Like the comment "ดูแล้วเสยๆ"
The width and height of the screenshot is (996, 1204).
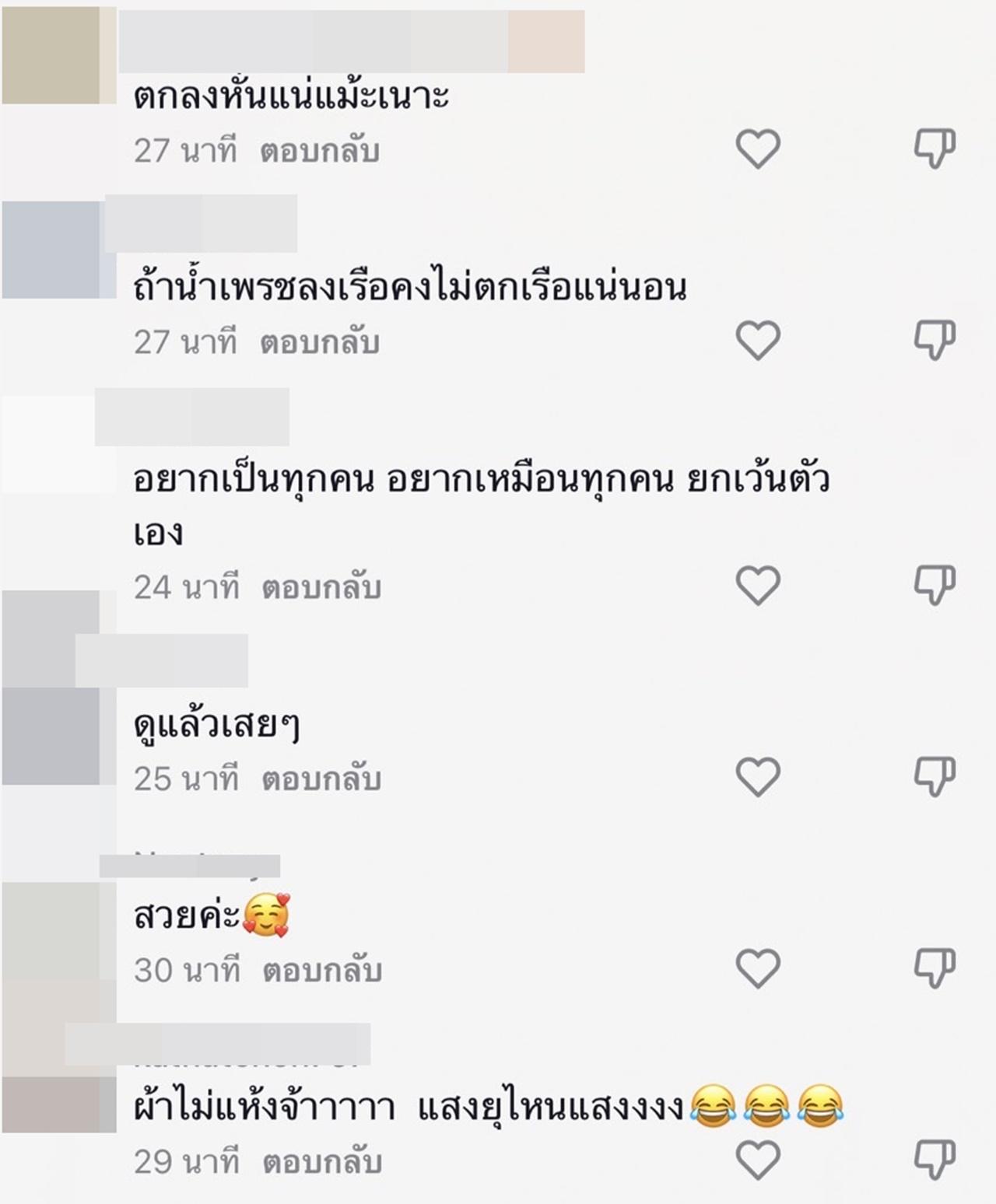point(758,777)
